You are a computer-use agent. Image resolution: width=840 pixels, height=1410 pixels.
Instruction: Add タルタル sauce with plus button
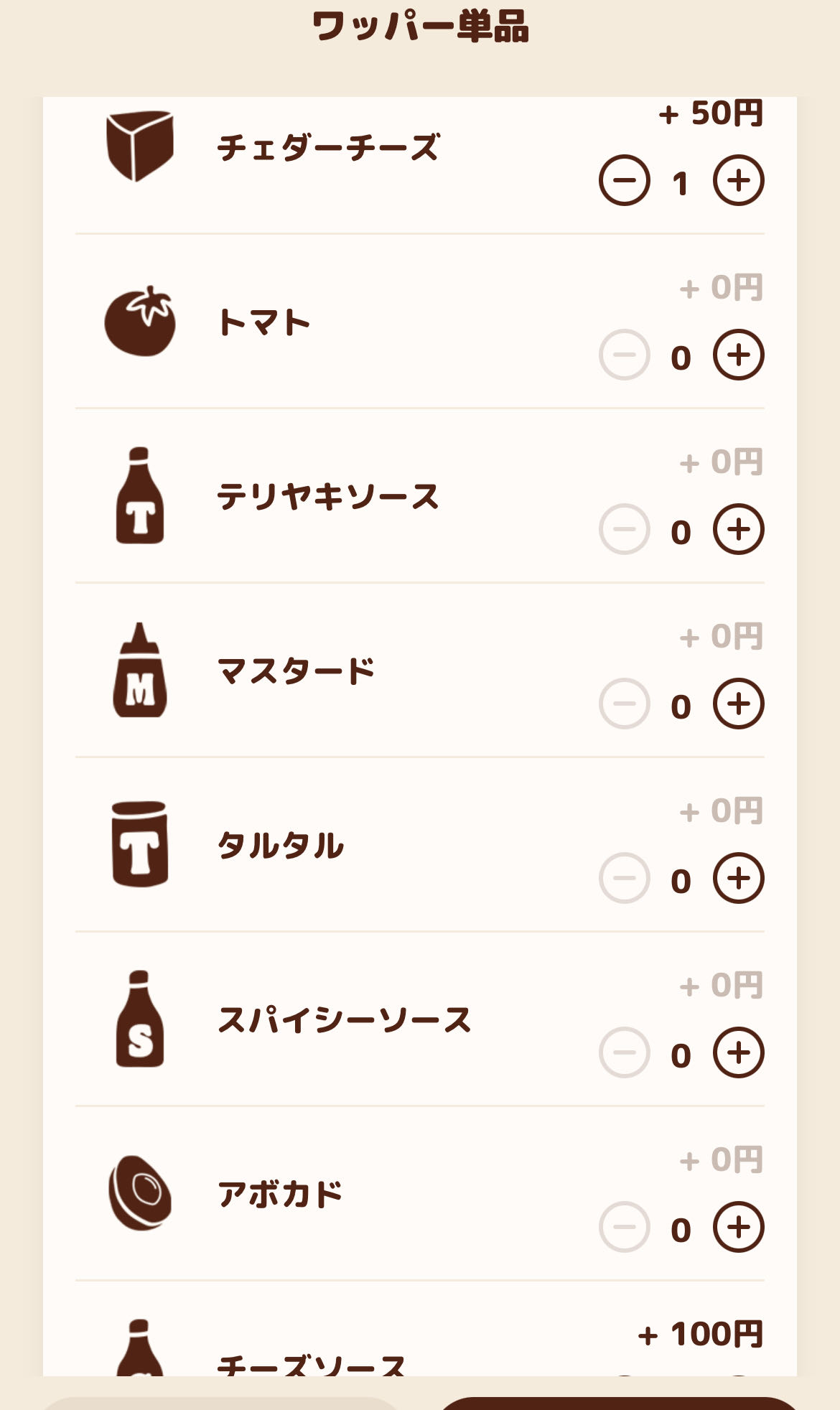(x=738, y=878)
